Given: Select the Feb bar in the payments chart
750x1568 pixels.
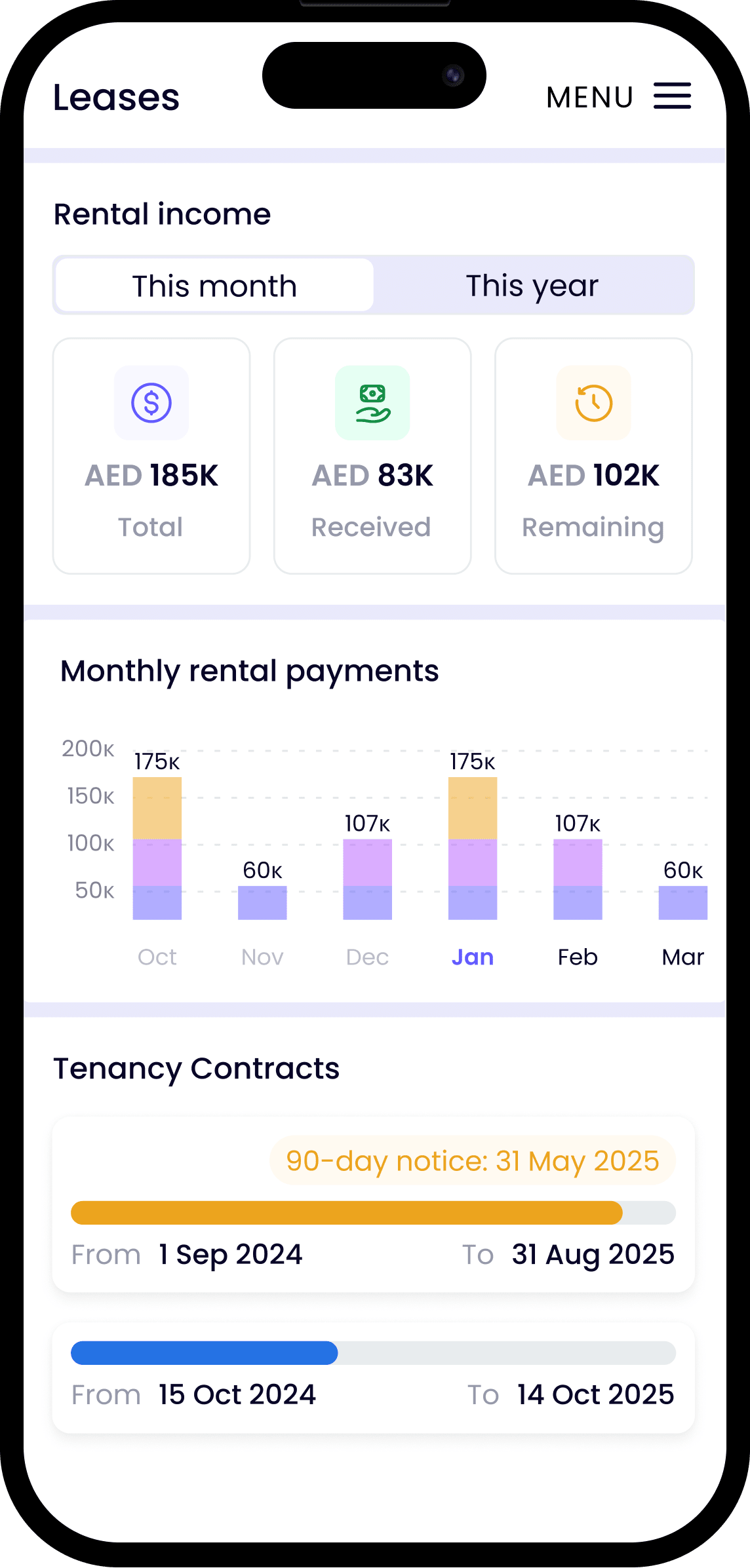Looking at the screenshot, I should (x=578, y=878).
